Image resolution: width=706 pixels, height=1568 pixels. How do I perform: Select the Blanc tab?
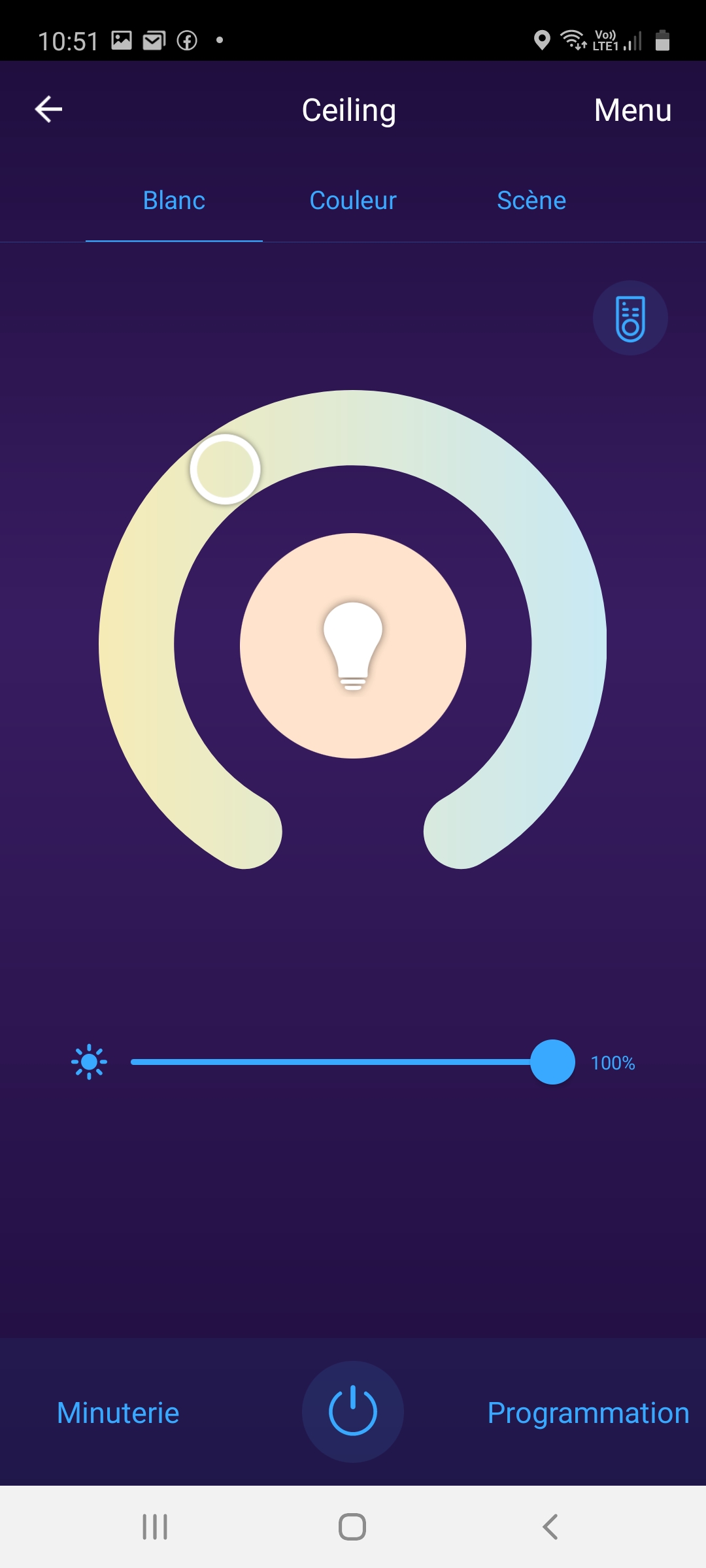coord(174,201)
